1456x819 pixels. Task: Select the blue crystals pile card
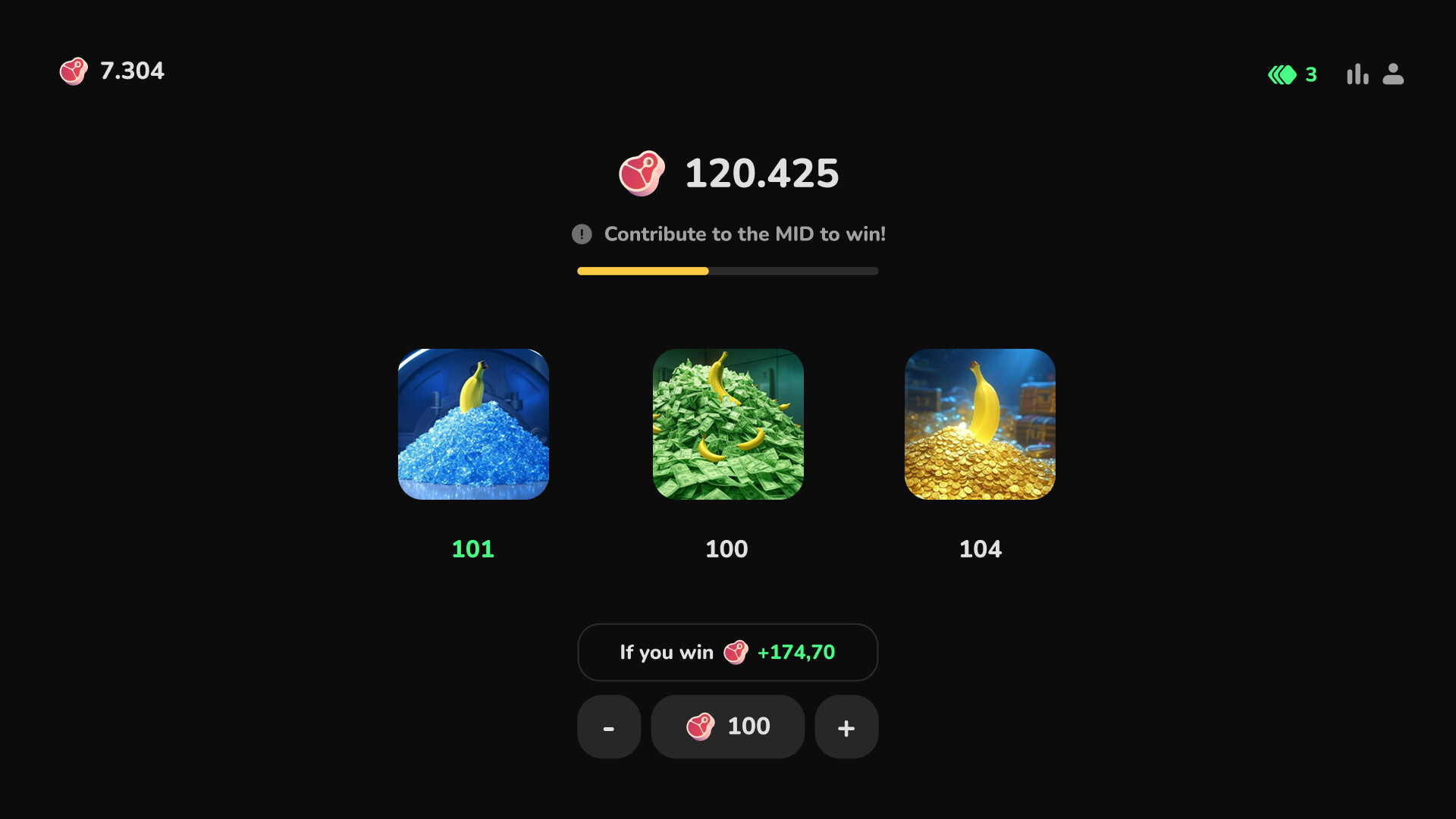(x=473, y=424)
